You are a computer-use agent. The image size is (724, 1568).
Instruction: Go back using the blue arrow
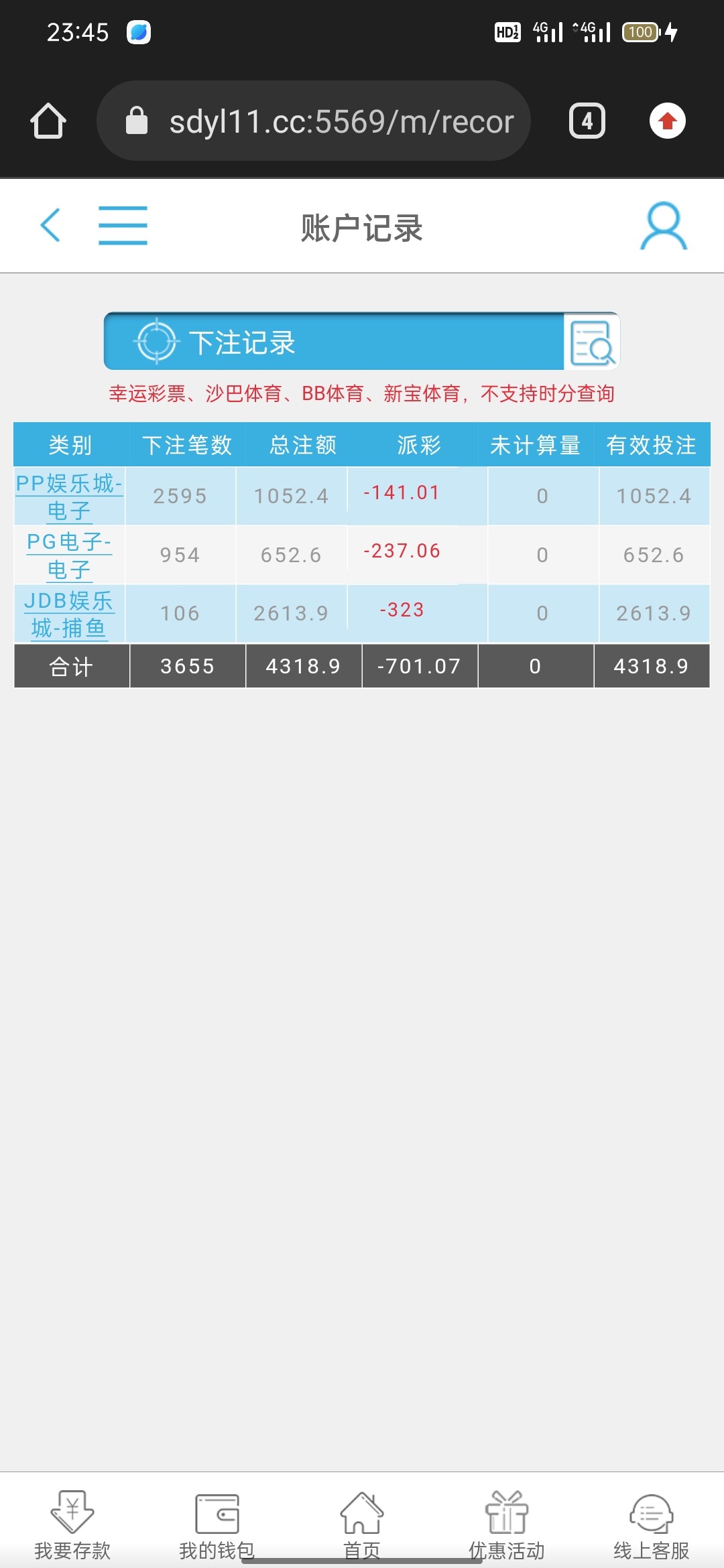pyautogui.click(x=51, y=225)
